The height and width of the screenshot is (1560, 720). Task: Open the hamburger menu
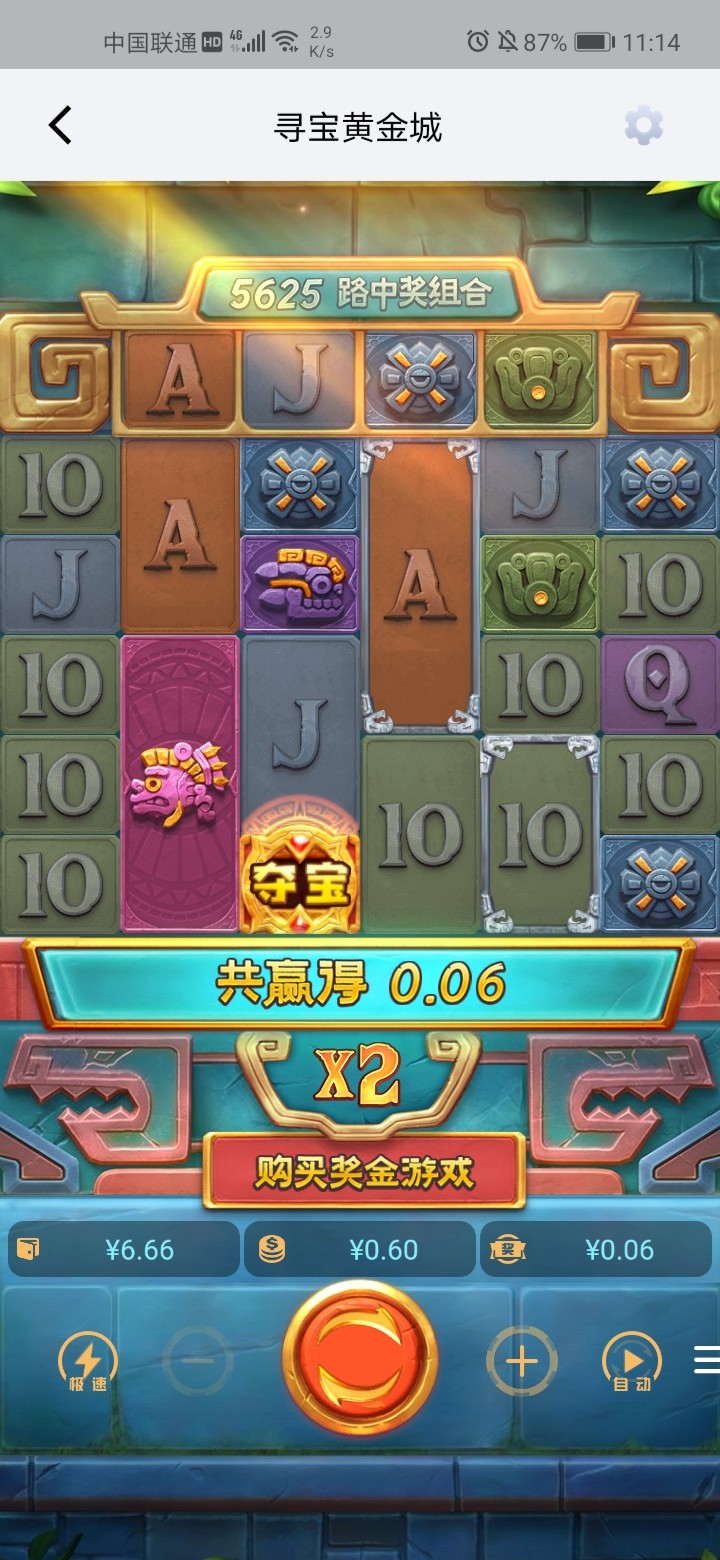pyautogui.click(x=706, y=1359)
